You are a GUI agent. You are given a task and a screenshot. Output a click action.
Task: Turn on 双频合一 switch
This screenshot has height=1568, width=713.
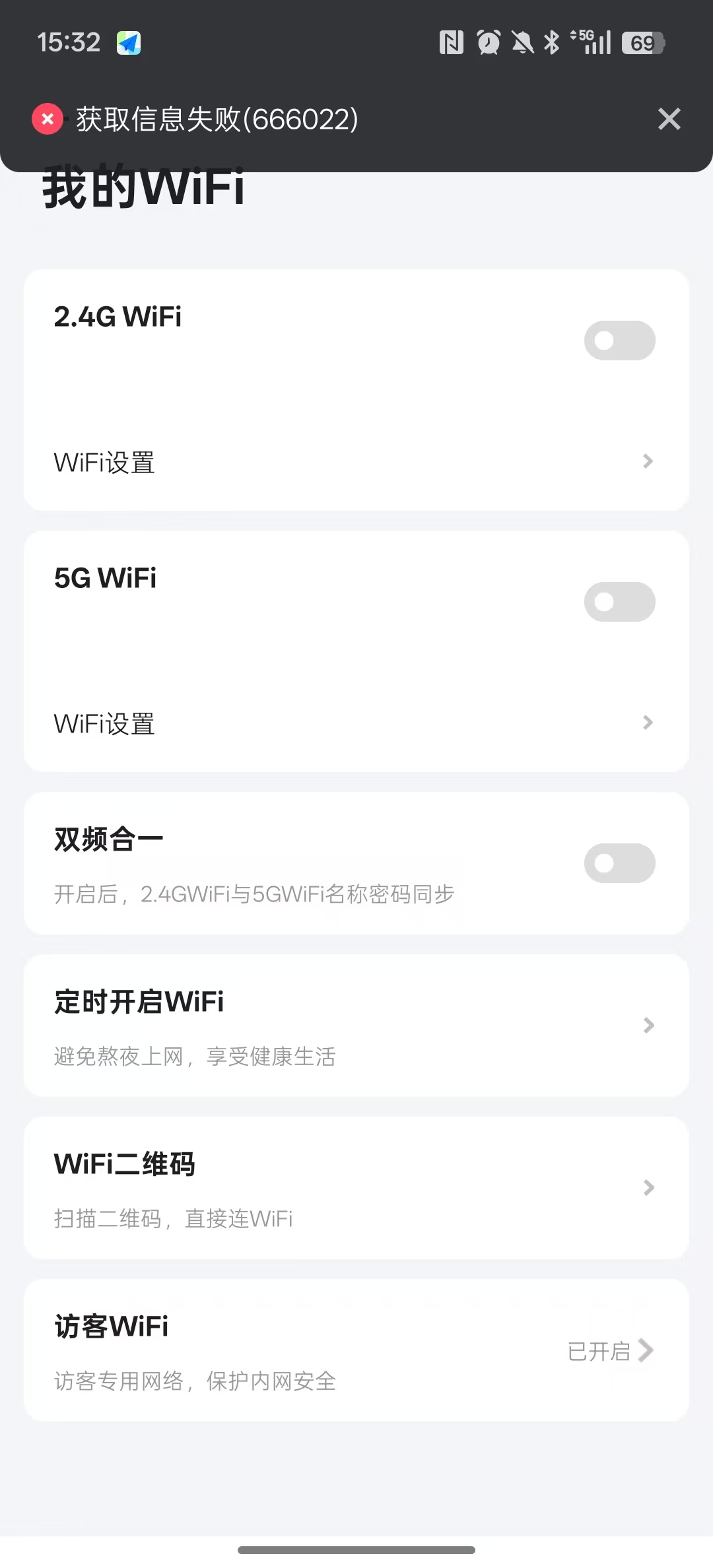pos(619,863)
